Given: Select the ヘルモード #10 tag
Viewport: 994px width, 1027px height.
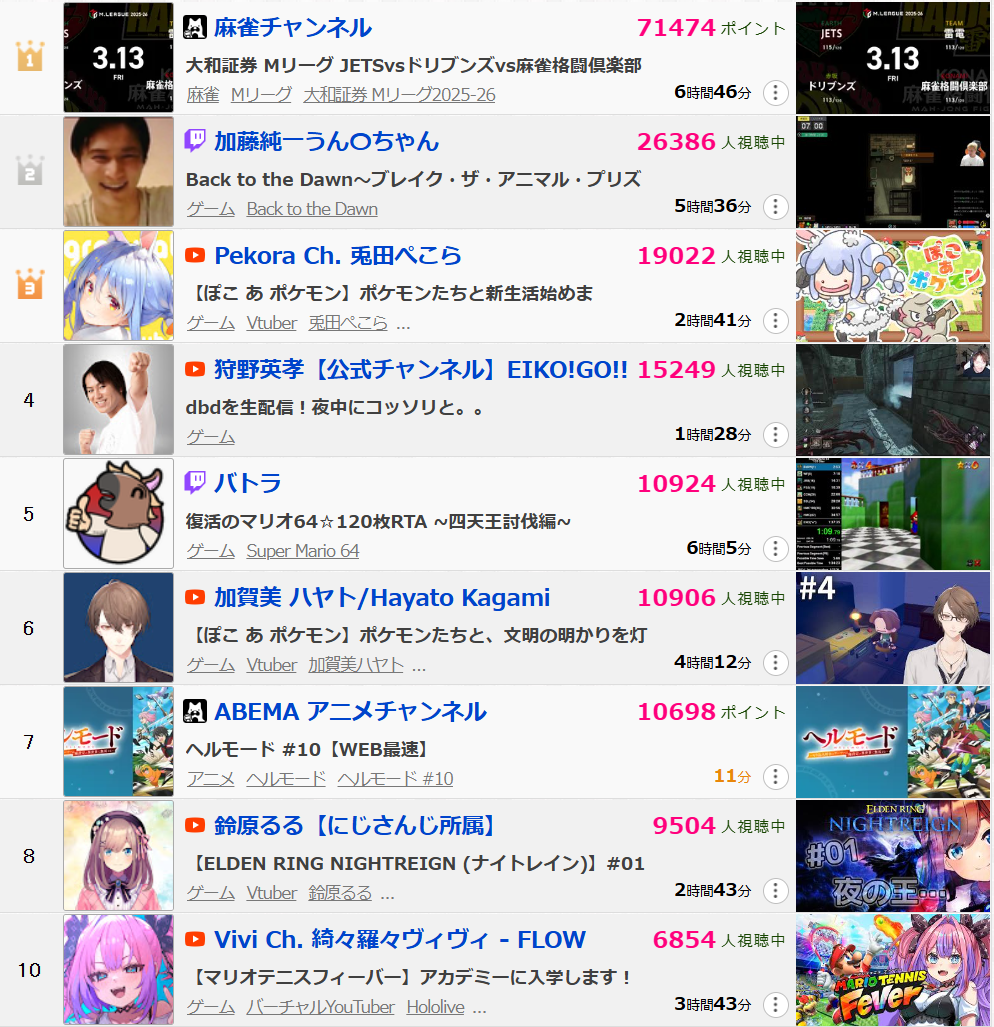Looking at the screenshot, I should tap(395, 779).
